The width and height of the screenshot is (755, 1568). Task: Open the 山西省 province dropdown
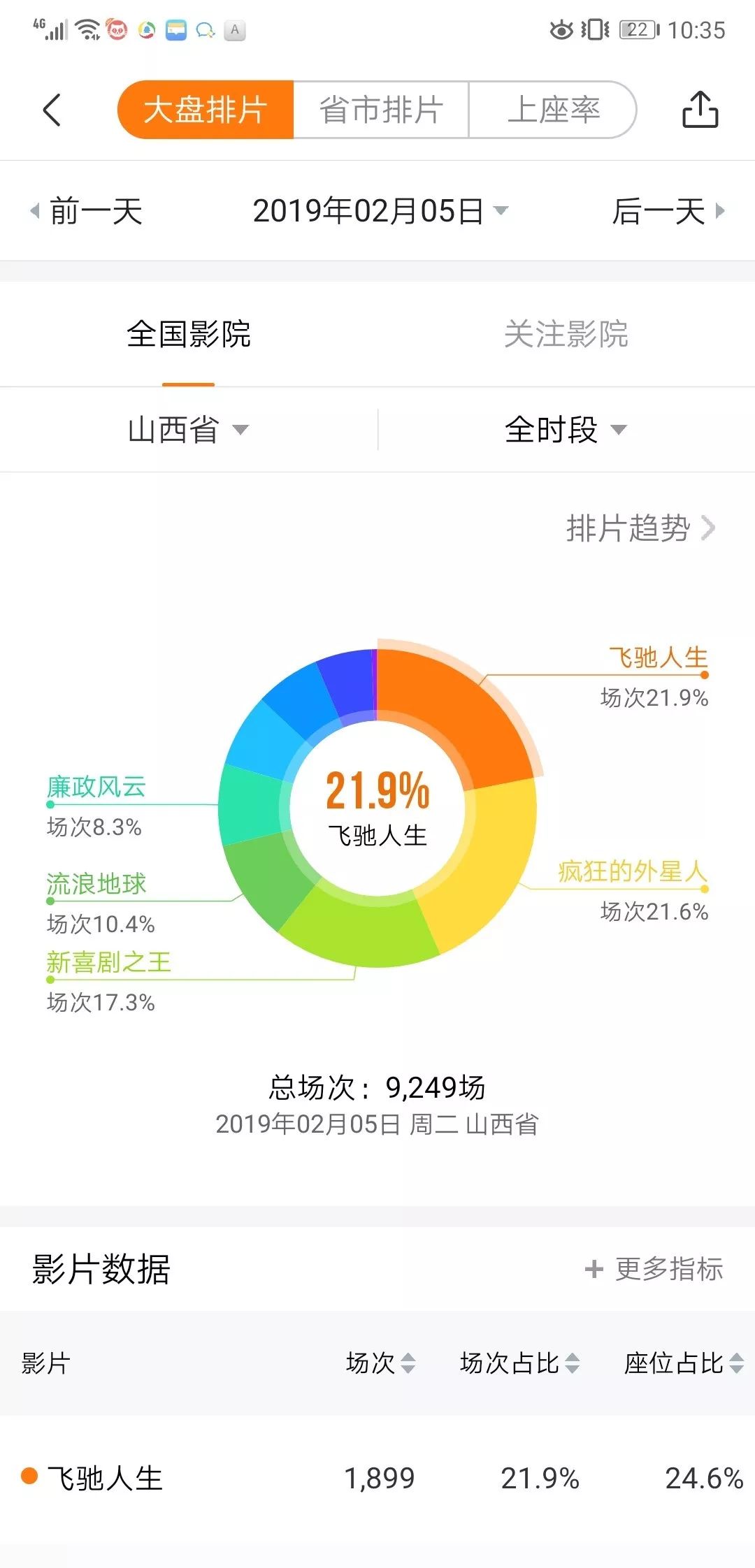(x=188, y=430)
